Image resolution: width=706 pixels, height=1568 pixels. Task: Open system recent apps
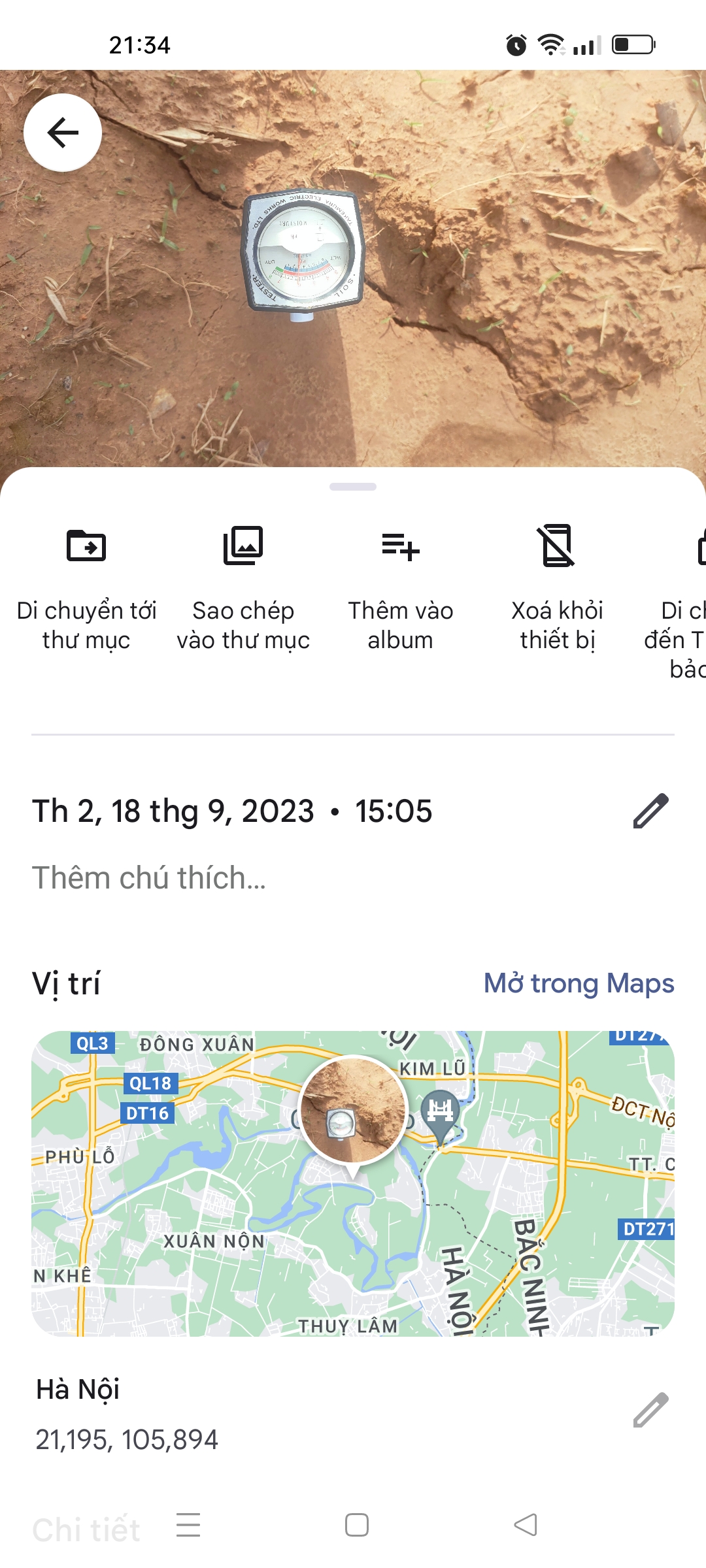click(188, 1525)
